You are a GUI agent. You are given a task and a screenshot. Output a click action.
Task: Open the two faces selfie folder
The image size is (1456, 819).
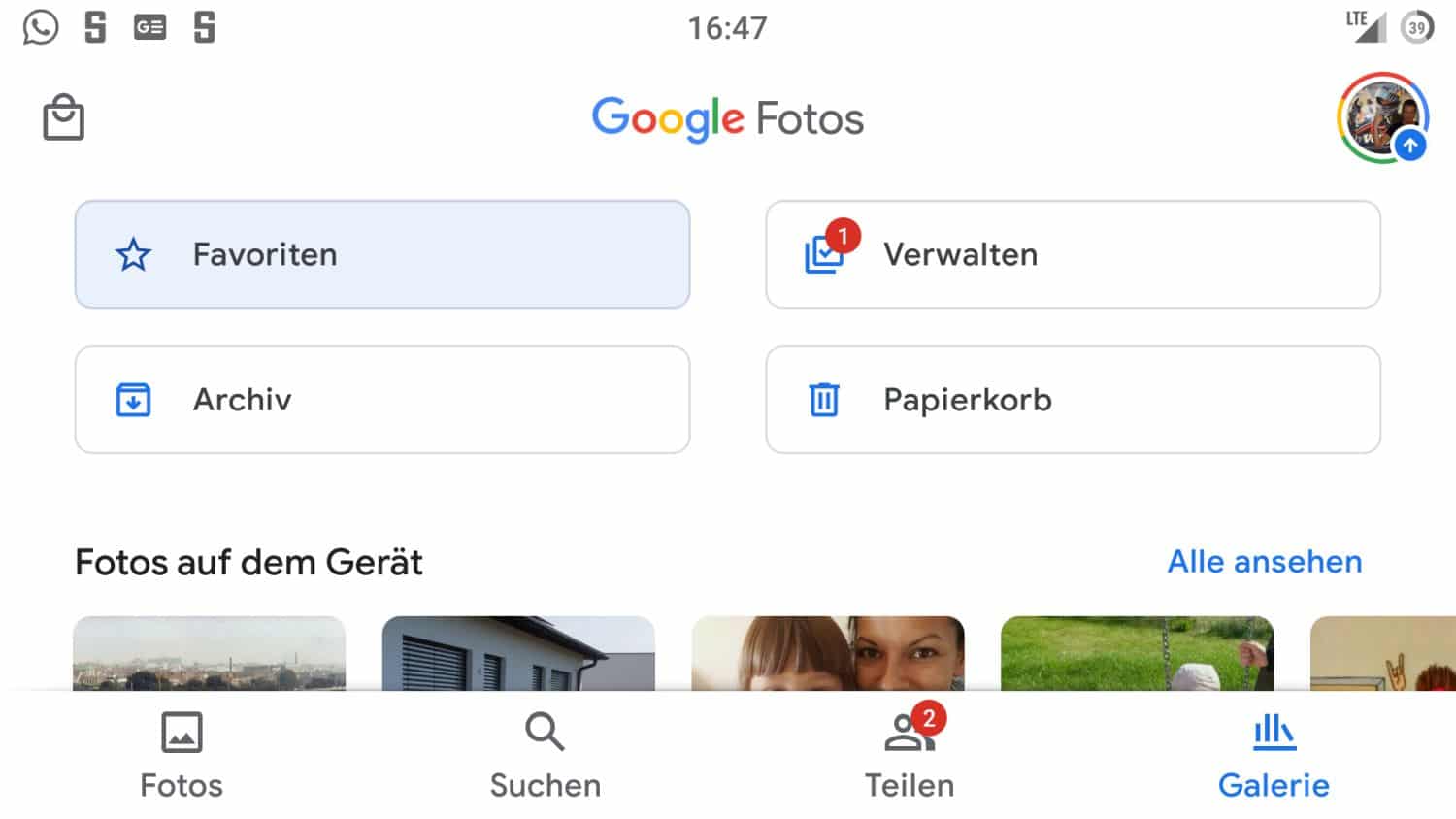pos(827,653)
